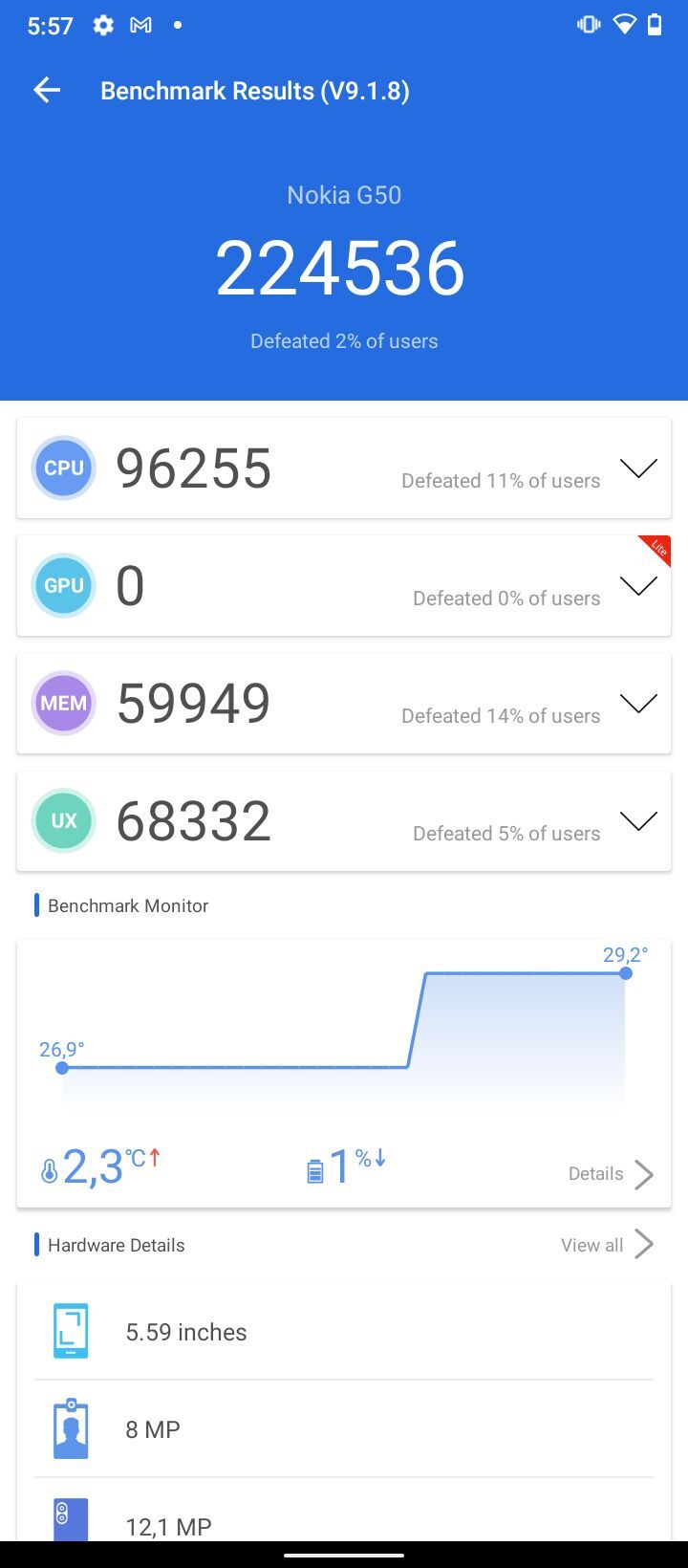Go back from Benchmark Results
The height and width of the screenshot is (1568, 688).
click(46, 91)
